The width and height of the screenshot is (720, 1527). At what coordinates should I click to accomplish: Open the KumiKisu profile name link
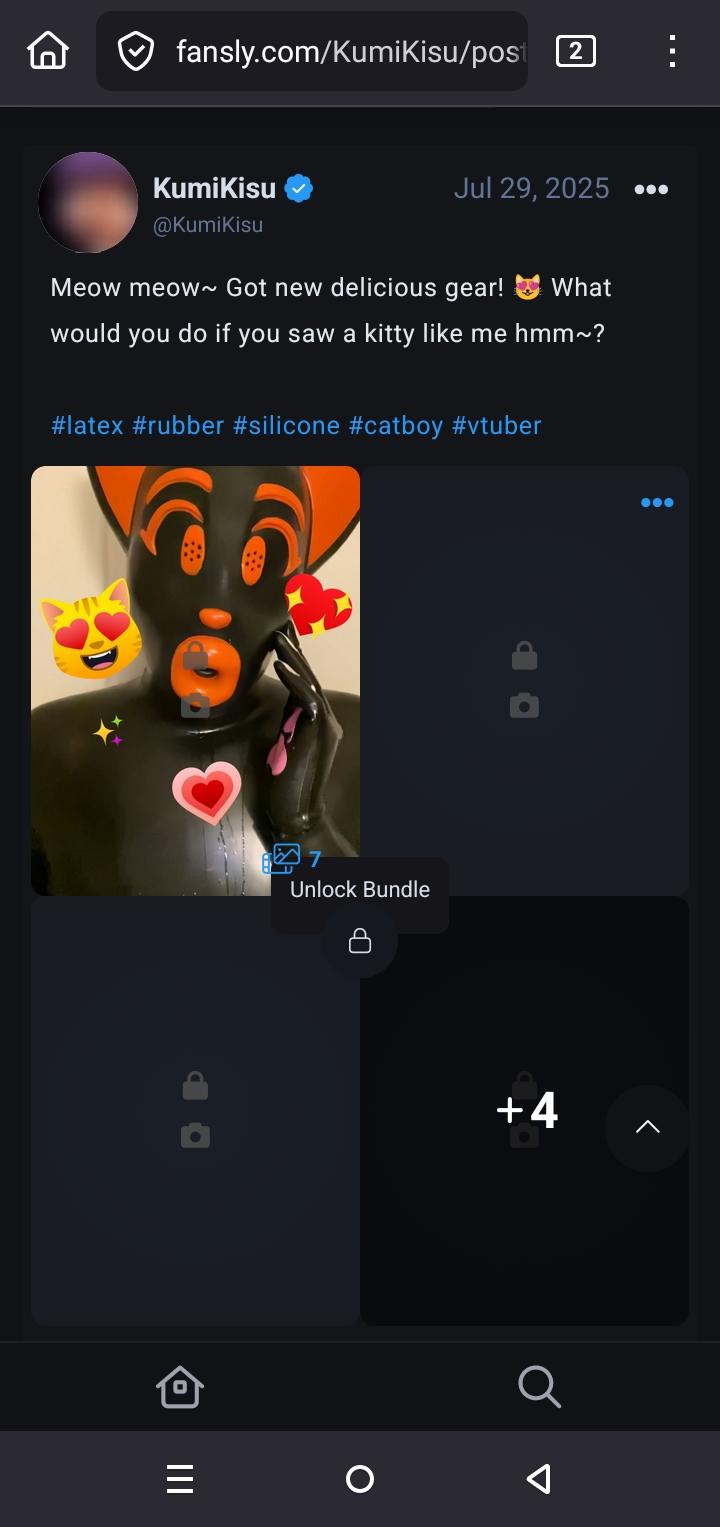pyautogui.click(x=214, y=188)
